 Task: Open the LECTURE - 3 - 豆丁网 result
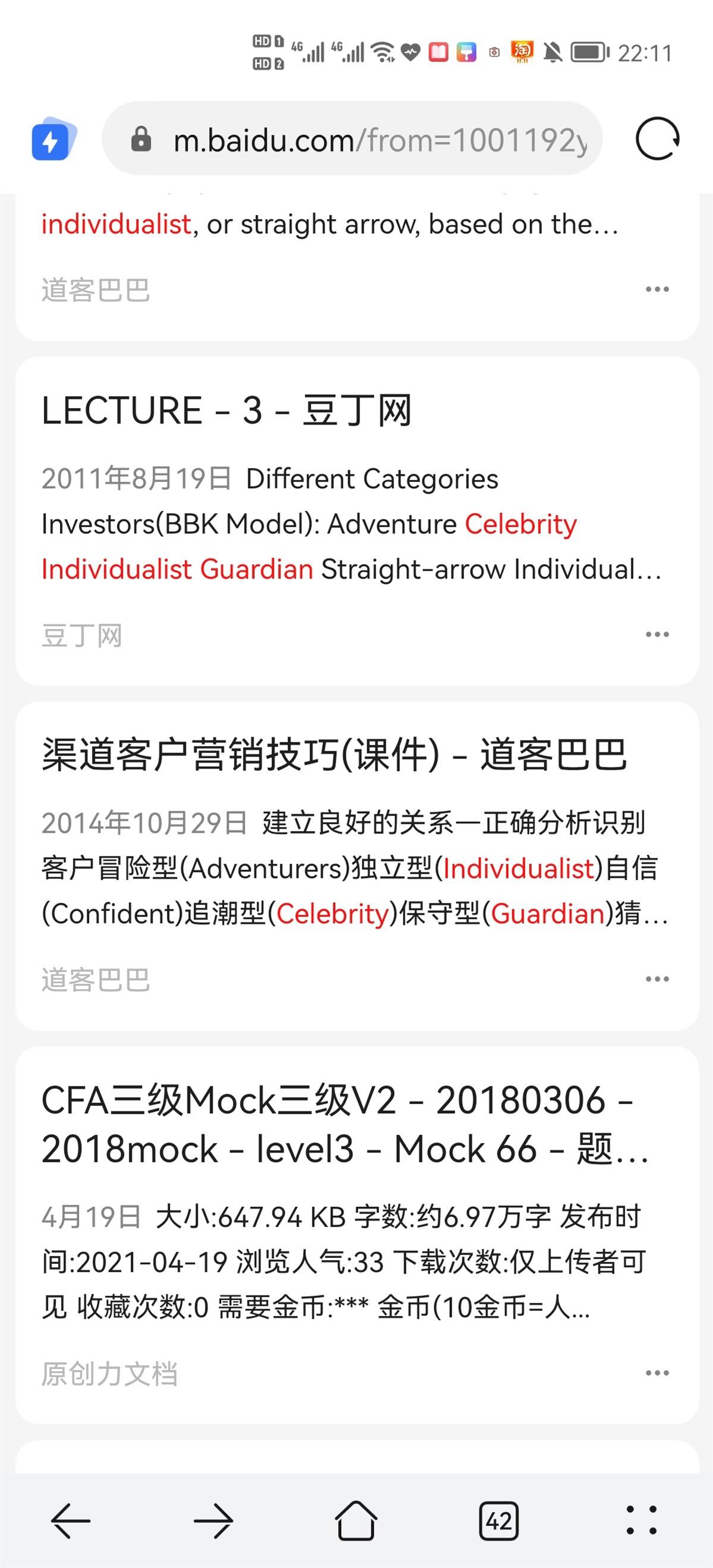pos(226,410)
